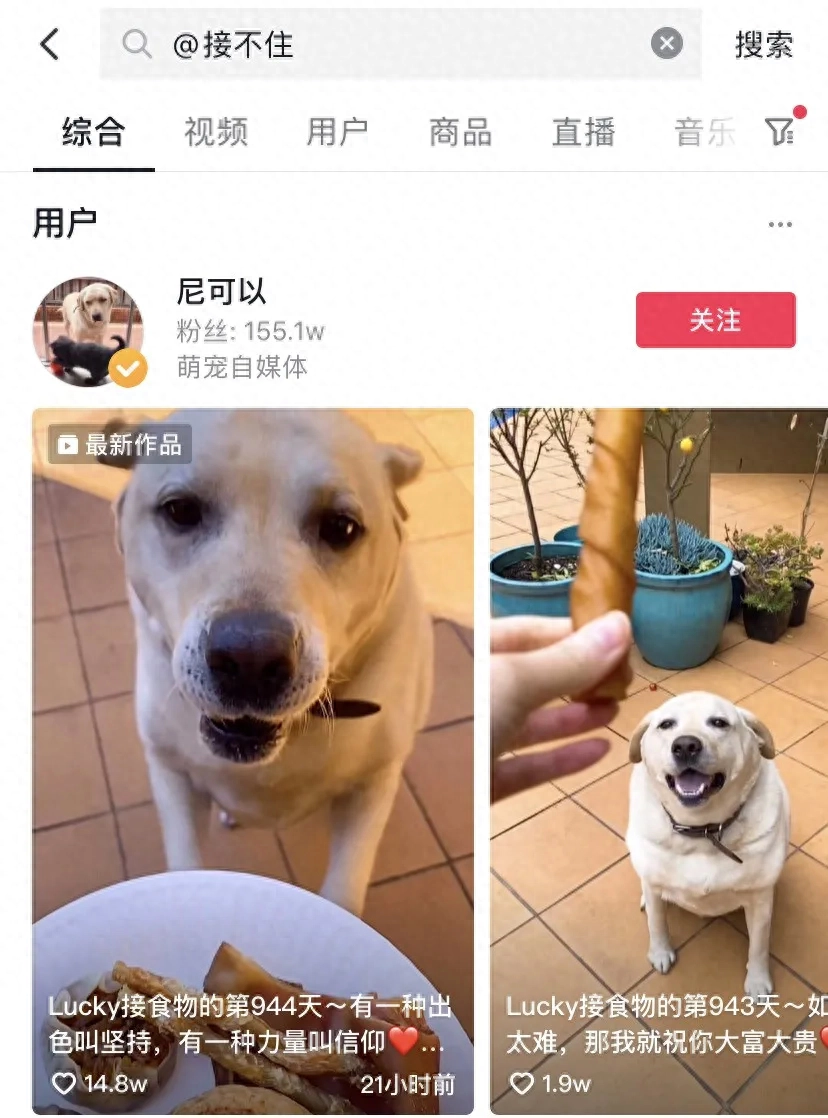Switch to the 视频 tab
This screenshot has height=1118, width=828.
click(x=215, y=132)
